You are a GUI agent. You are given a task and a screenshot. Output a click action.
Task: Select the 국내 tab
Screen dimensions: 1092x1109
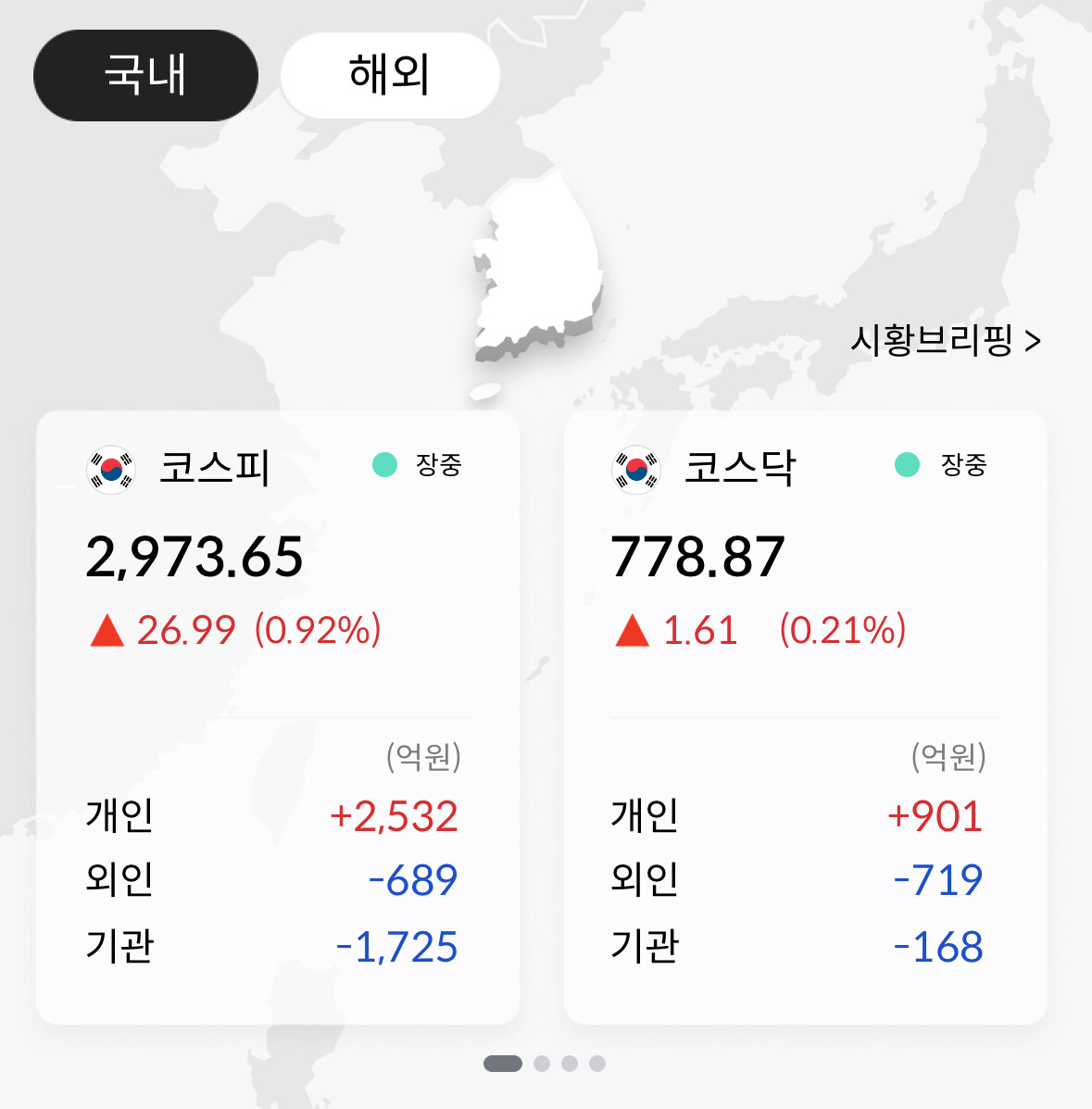(145, 75)
